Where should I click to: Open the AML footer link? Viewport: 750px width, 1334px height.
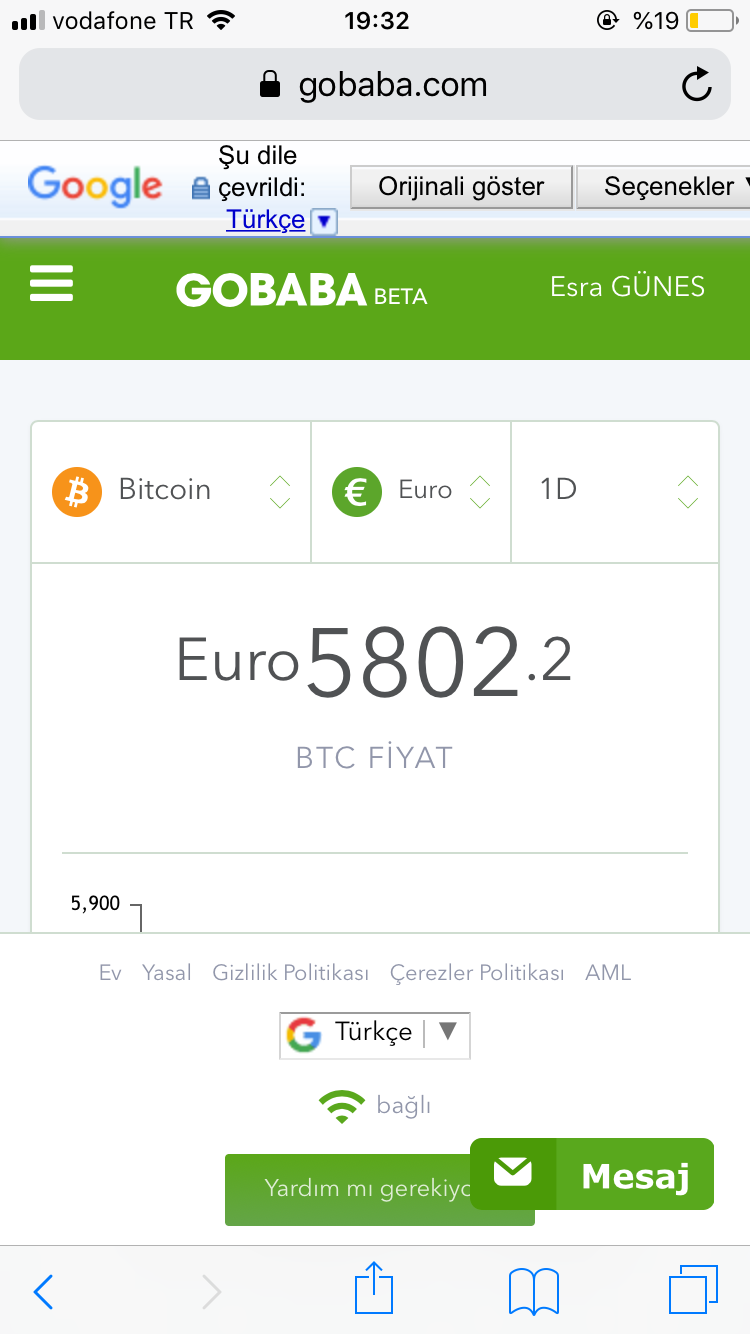608,973
